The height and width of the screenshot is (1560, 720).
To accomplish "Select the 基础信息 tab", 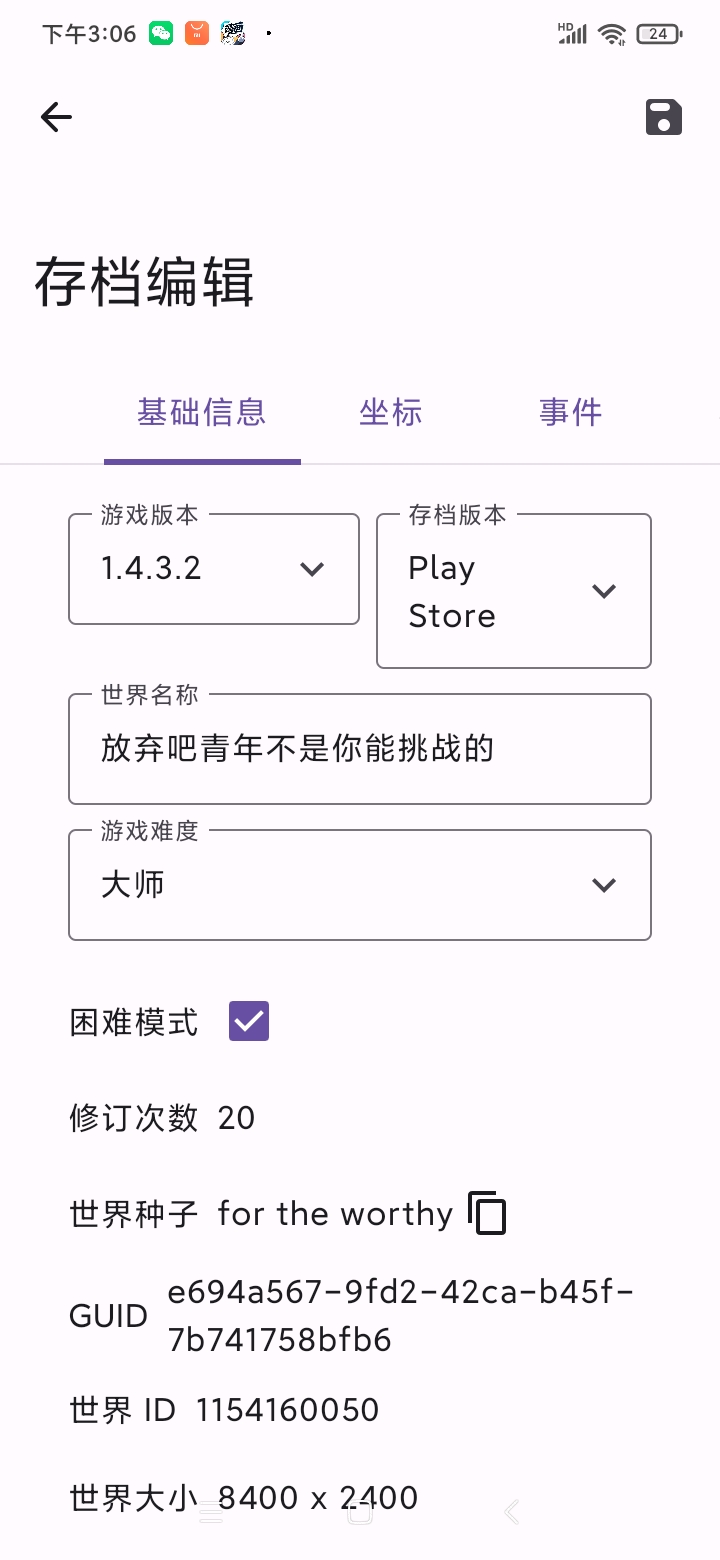I will coord(202,413).
